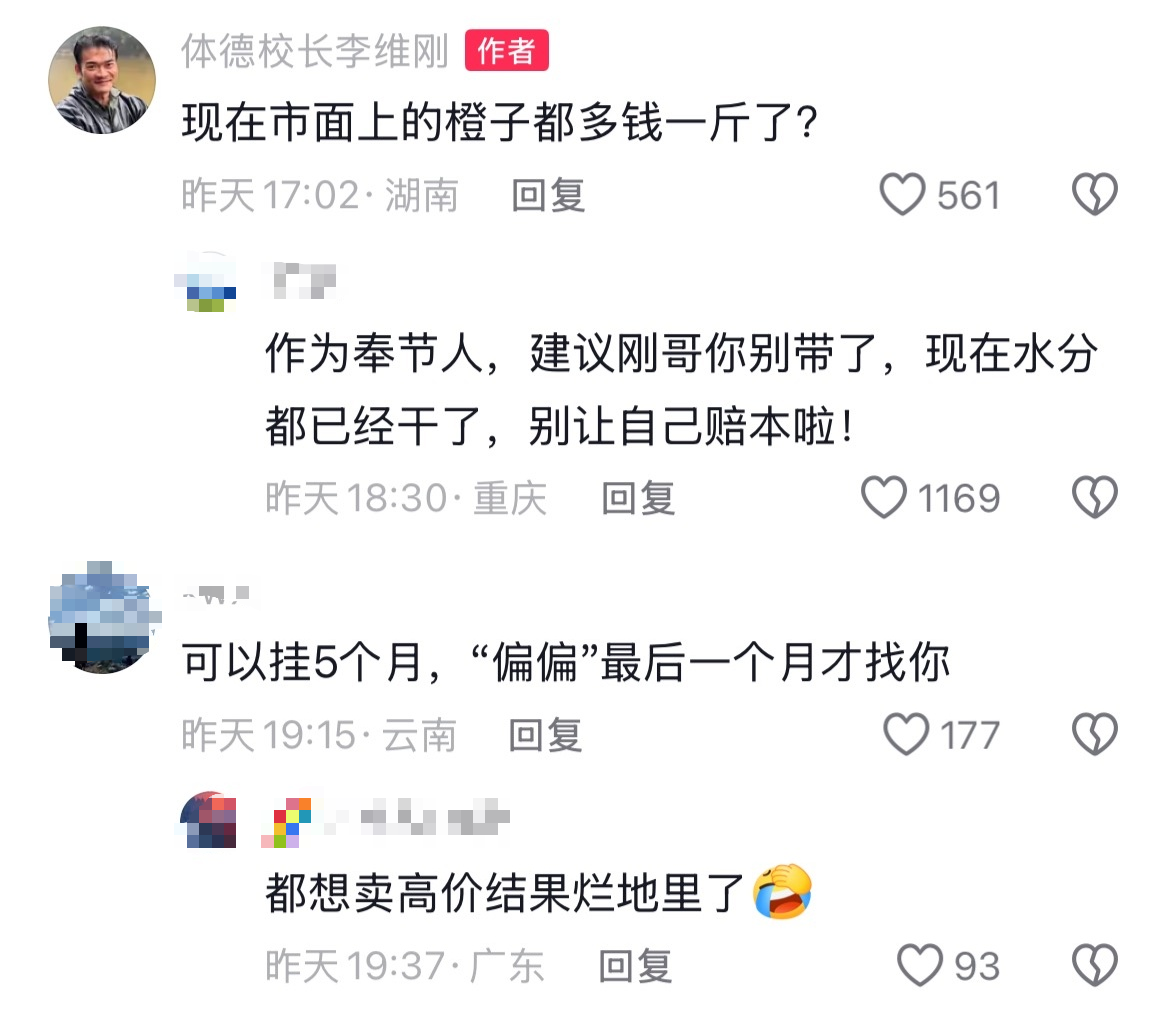Screen dimensions: 1170x1010
Task: Reply to the comment about 橙子 price
Action: (548, 196)
